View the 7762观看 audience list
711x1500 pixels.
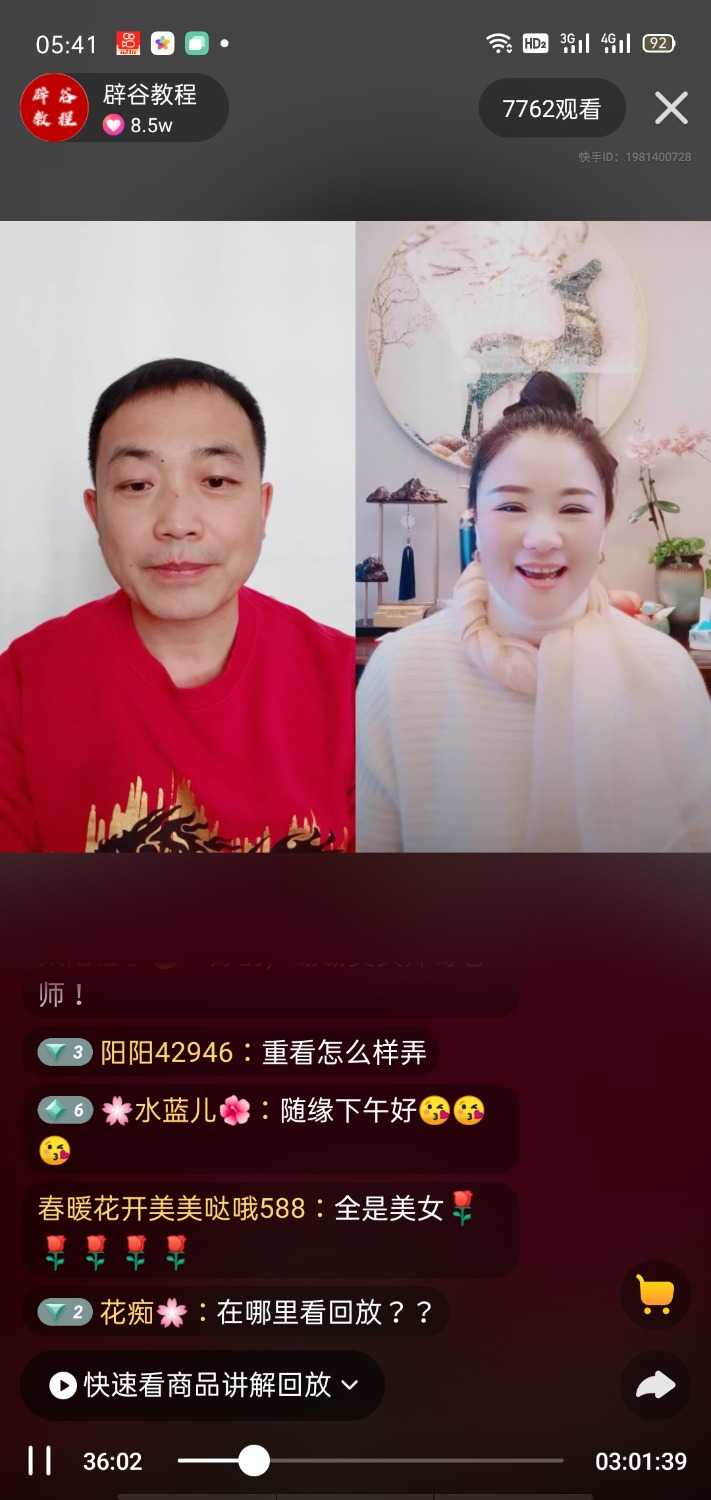coord(552,109)
